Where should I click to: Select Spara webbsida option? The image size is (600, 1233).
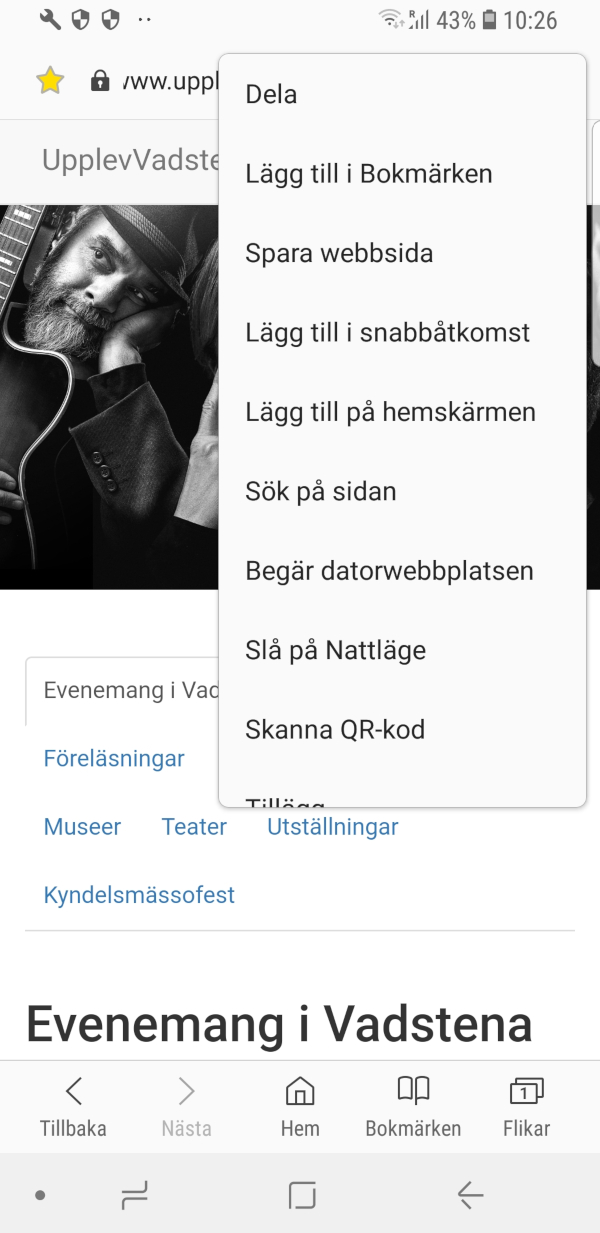[402, 253]
